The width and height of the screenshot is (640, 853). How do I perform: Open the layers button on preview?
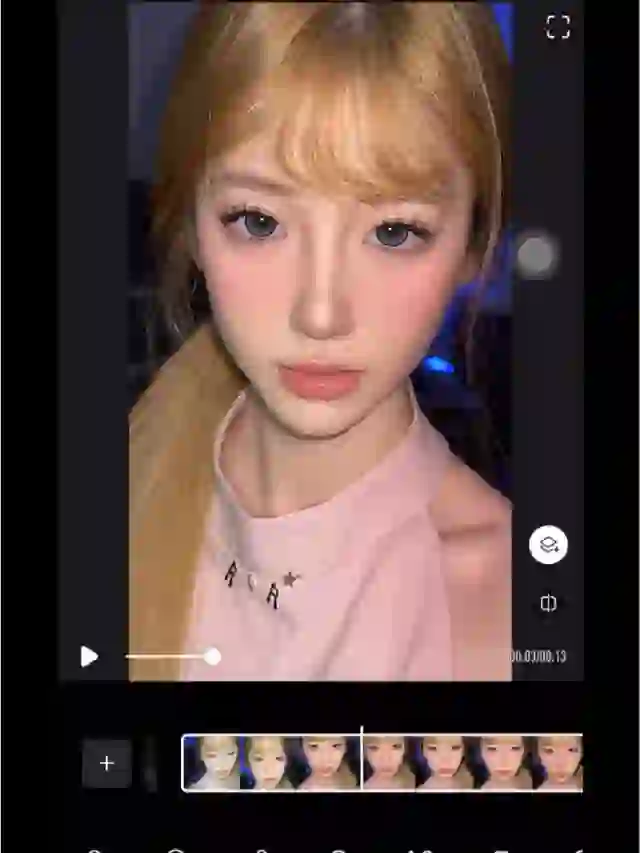(x=548, y=545)
